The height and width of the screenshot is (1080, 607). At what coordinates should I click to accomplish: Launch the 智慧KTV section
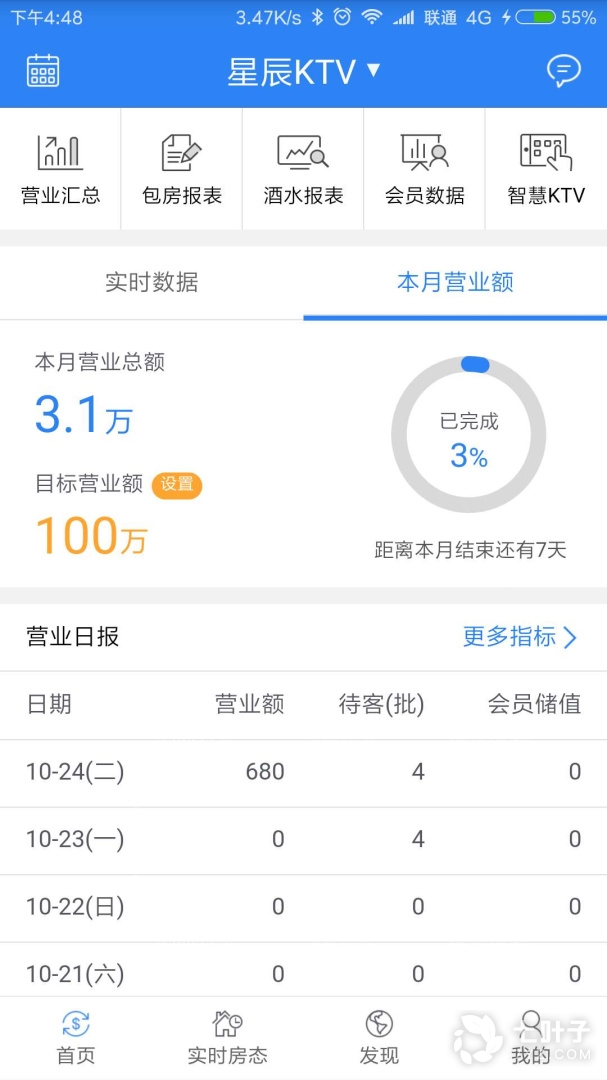click(546, 169)
